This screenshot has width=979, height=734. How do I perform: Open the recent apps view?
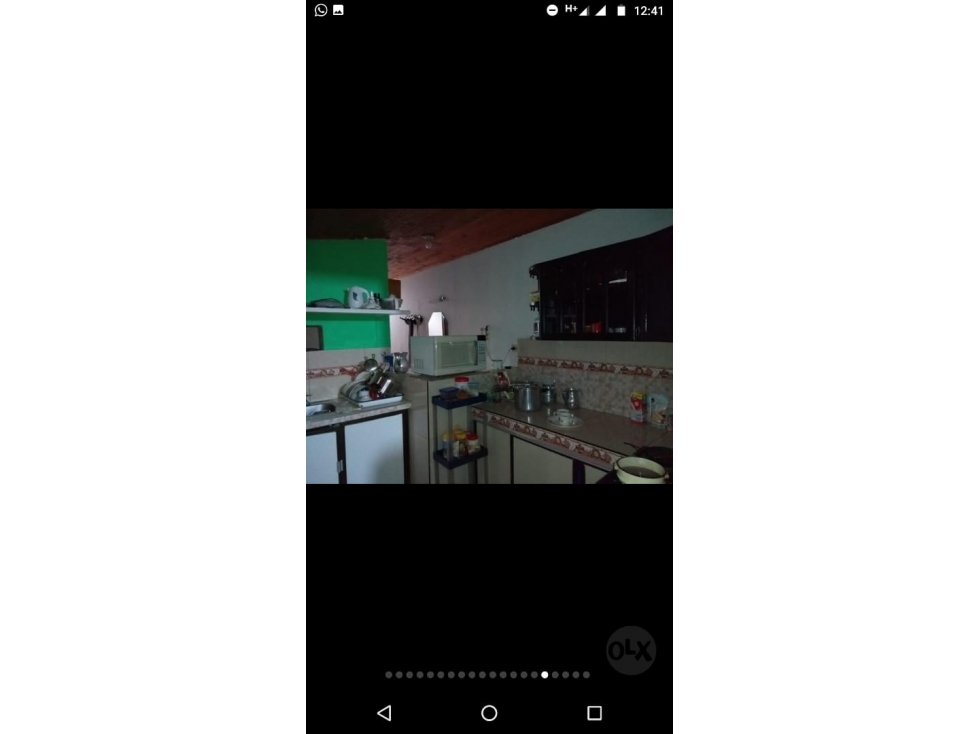(594, 713)
